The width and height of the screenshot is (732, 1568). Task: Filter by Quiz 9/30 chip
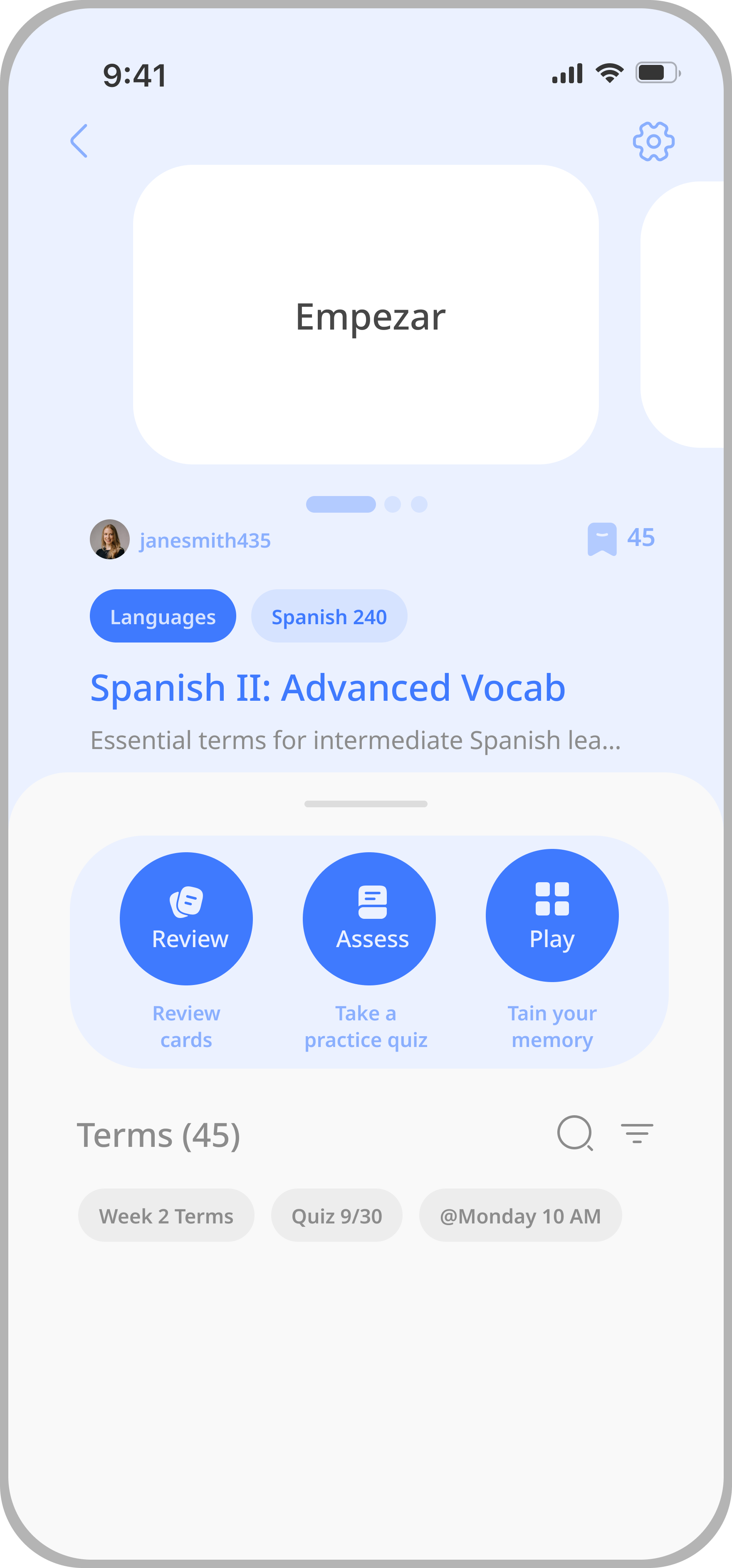(336, 1216)
